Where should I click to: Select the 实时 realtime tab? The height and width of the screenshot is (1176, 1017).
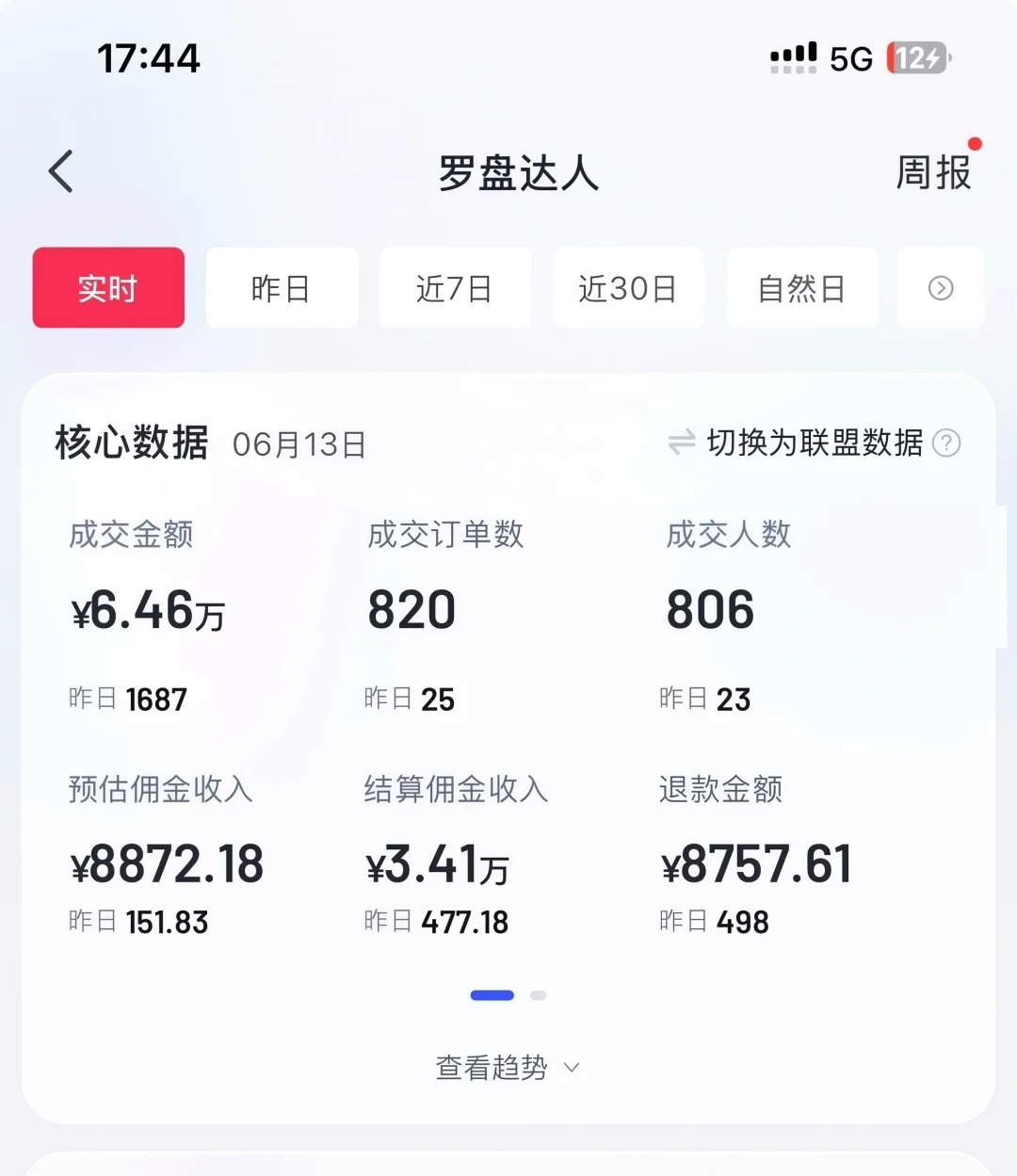click(108, 288)
